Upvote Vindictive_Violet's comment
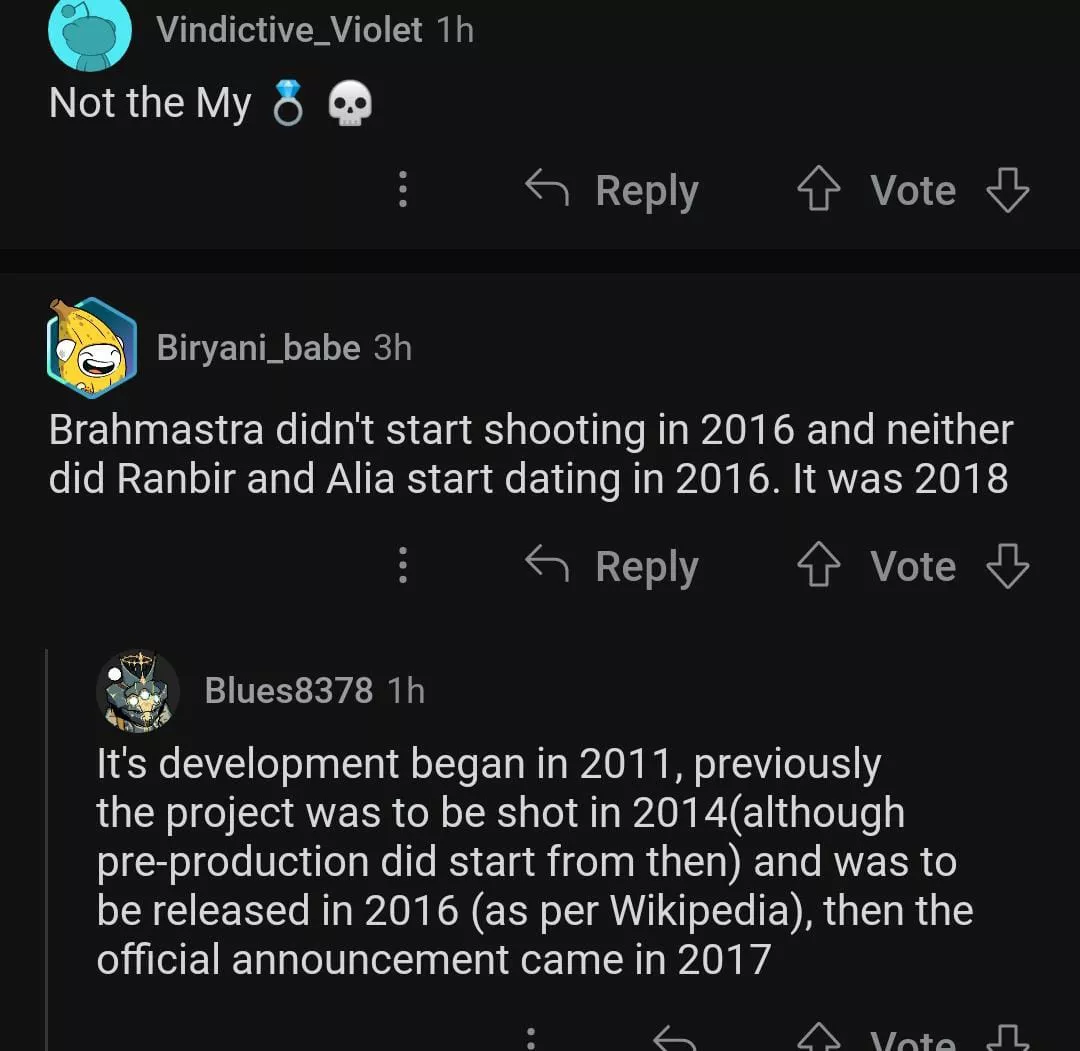 (818, 190)
